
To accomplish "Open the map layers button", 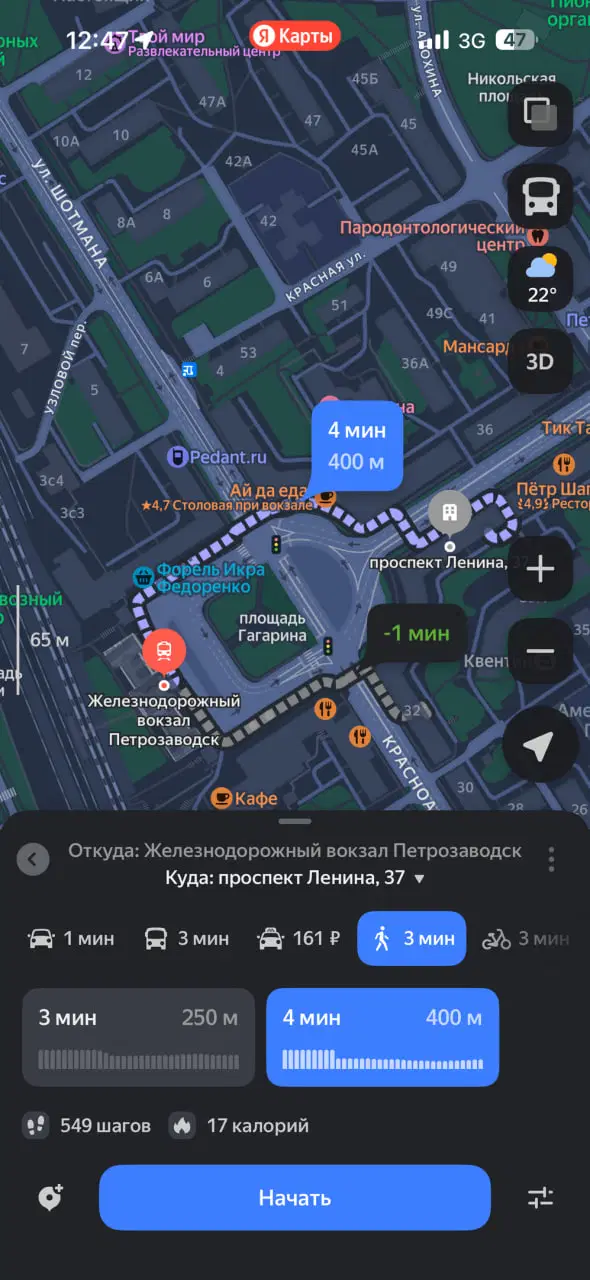I will point(540,114).
